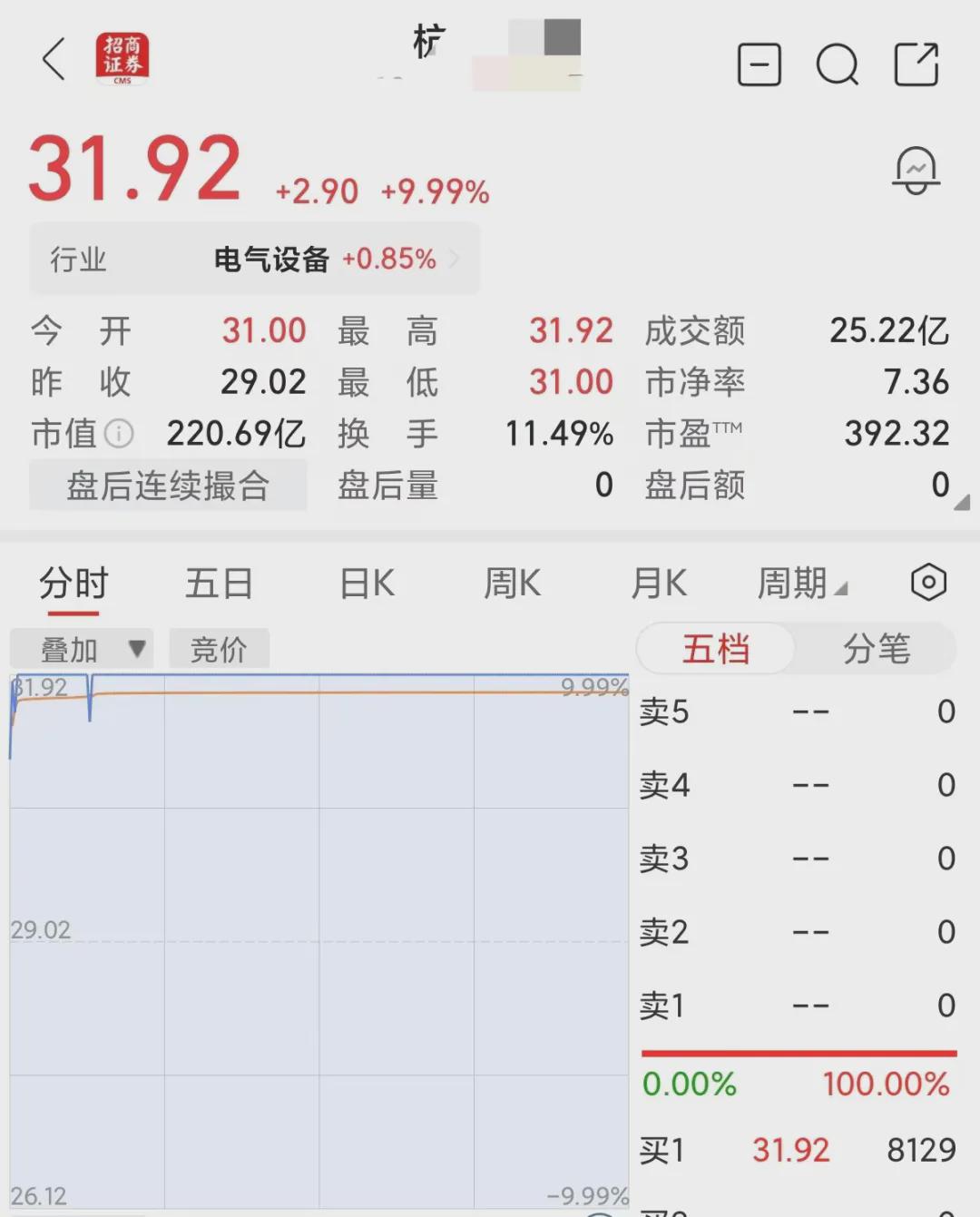Viewport: 980px width, 1217px height.
Task: Open stock search magnifier
Action: [x=838, y=64]
